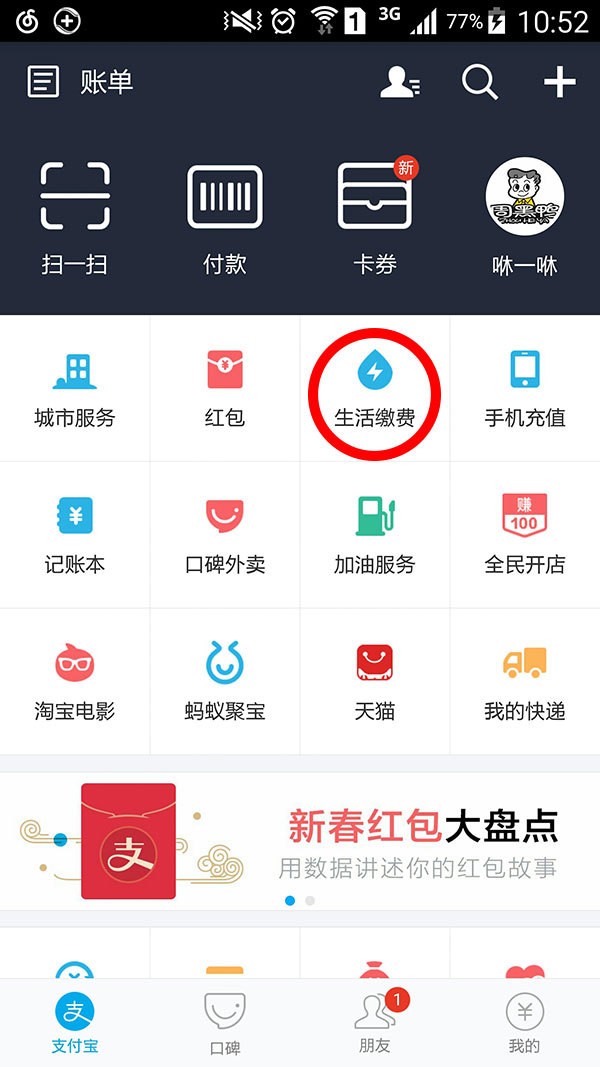Open 淘宝电影 movies
Screen dimensions: 600x1067
click(75, 683)
